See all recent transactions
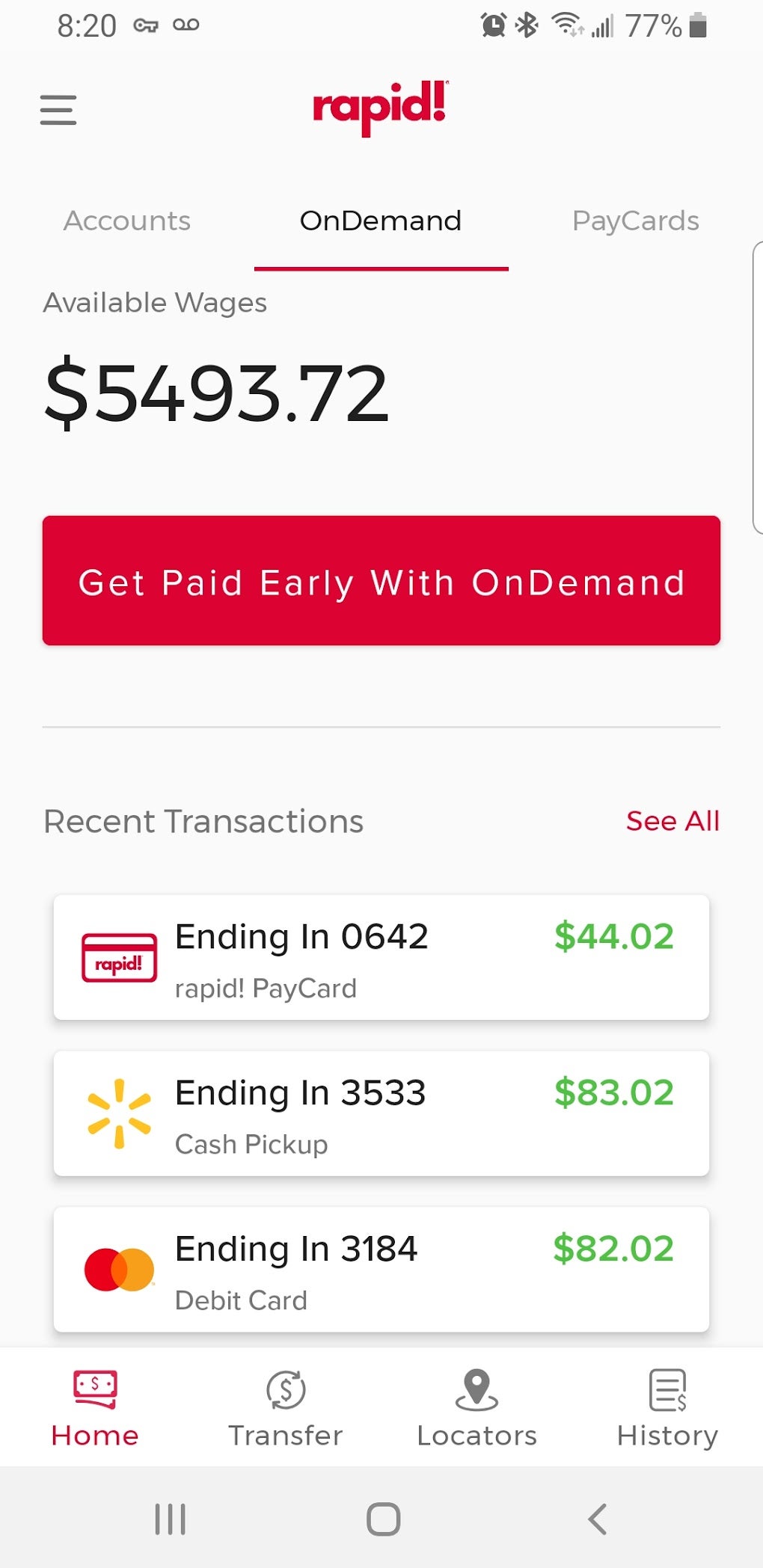763x1568 pixels. pos(672,821)
